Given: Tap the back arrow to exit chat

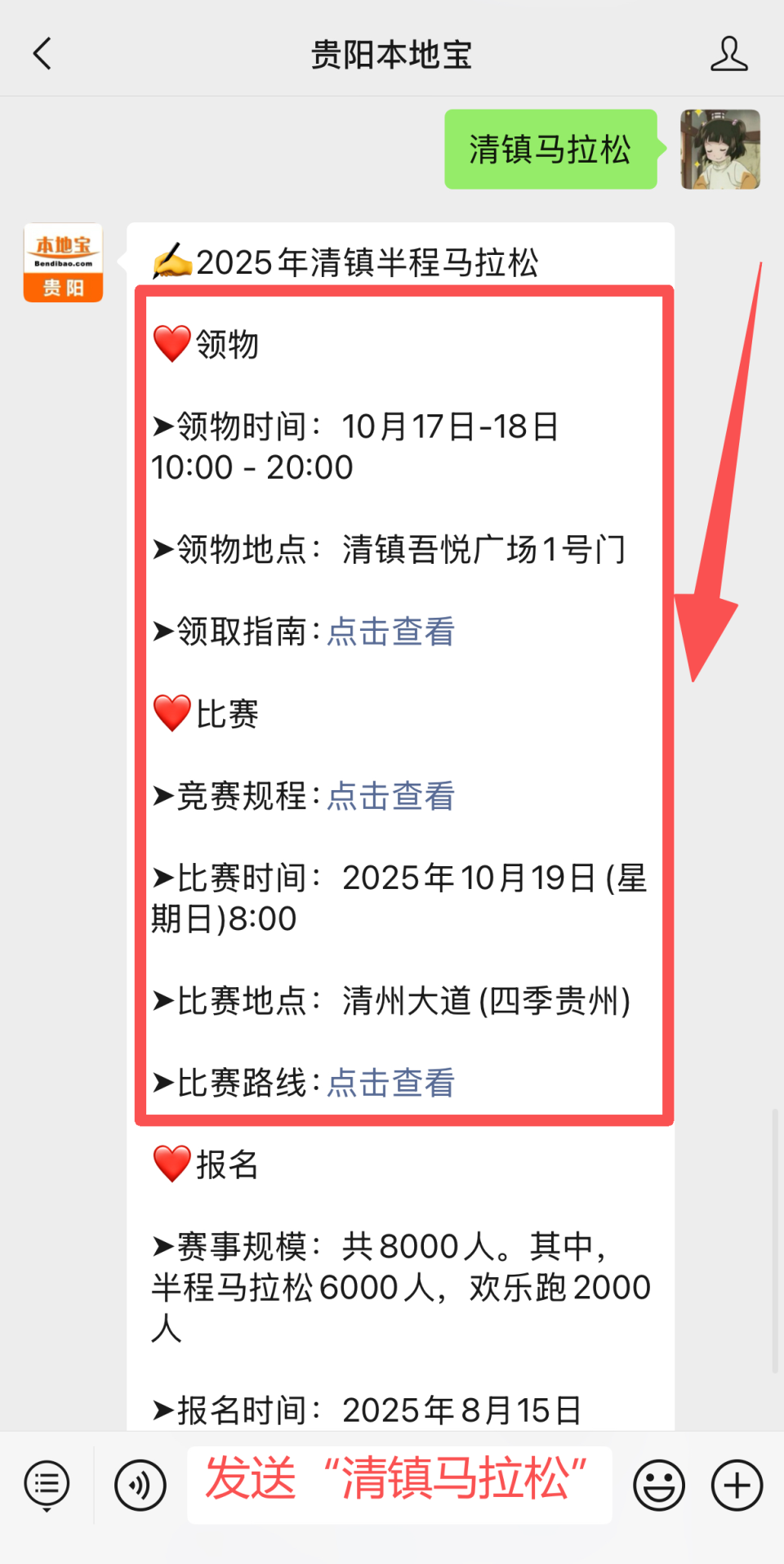Looking at the screenshot, I should 42,52.
